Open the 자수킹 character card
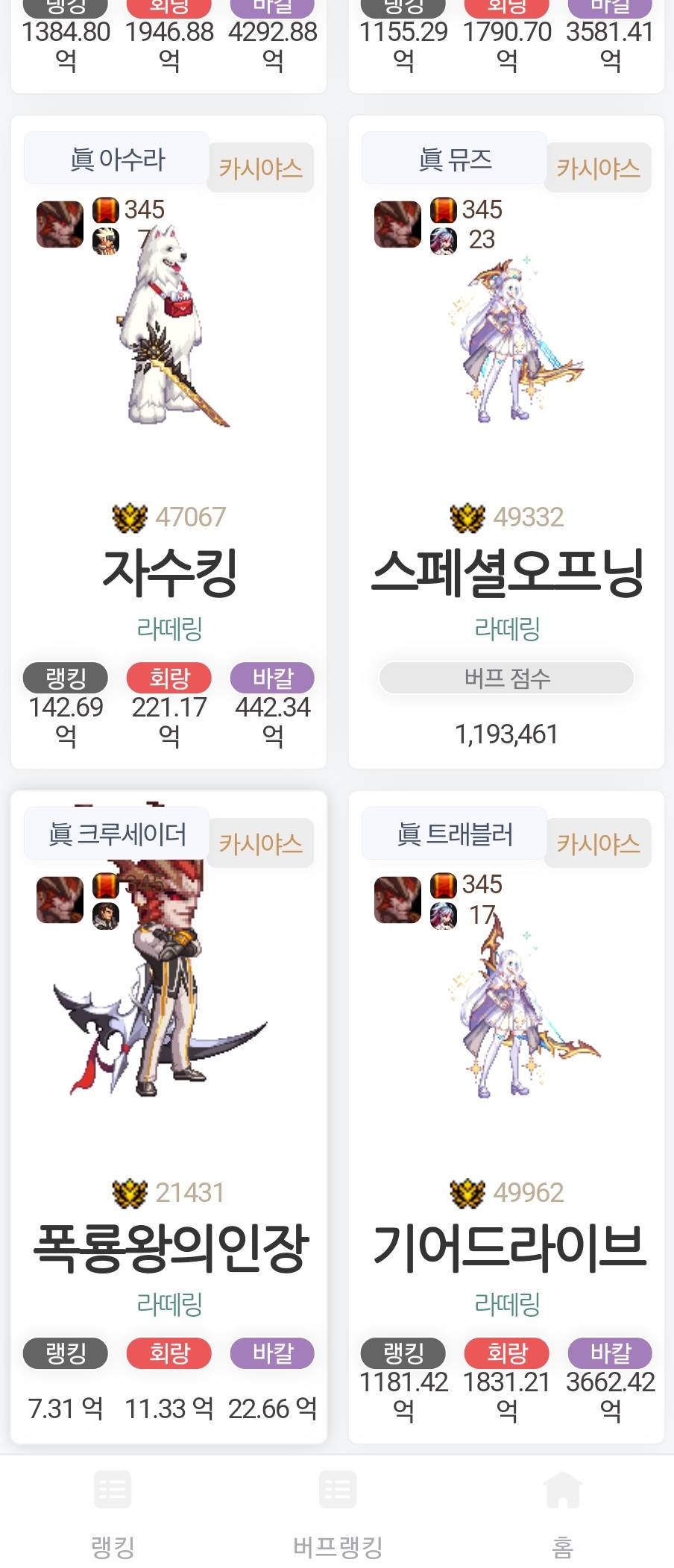 [x=169, y=572]
